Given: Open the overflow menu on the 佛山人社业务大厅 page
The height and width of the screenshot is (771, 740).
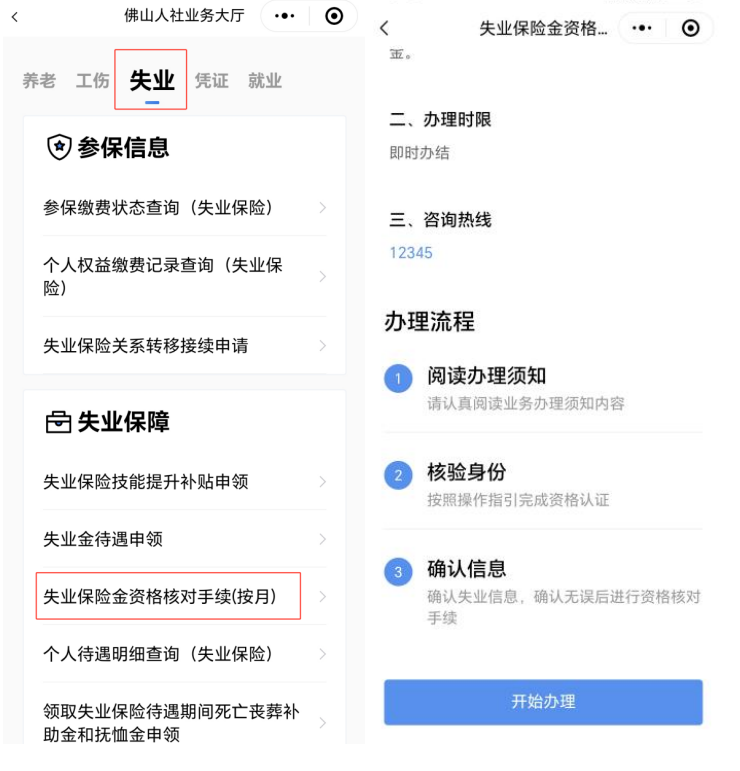Looking at the screenshot, I should pyautogui.click(x=285, y=17).
